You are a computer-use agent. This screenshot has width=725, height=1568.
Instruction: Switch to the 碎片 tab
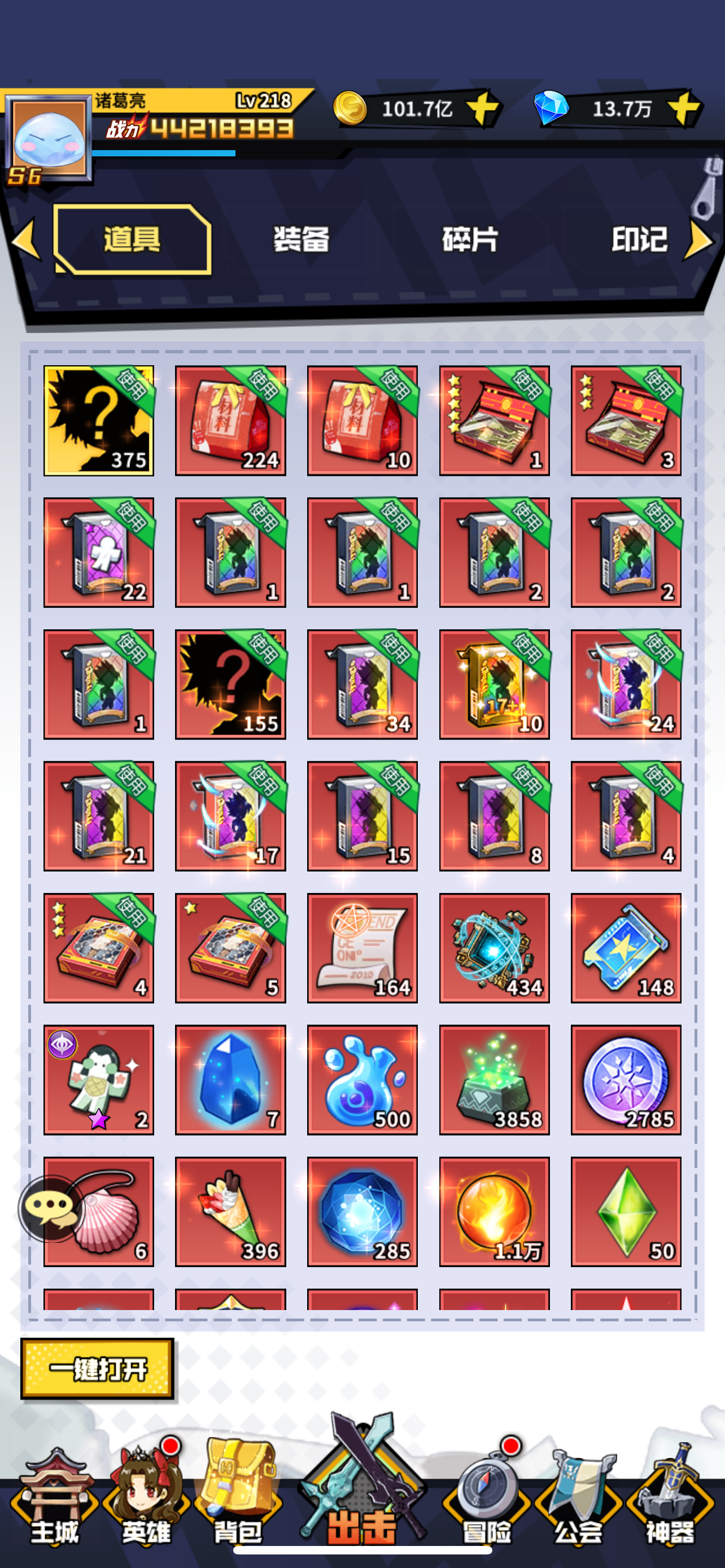(470, 239)
